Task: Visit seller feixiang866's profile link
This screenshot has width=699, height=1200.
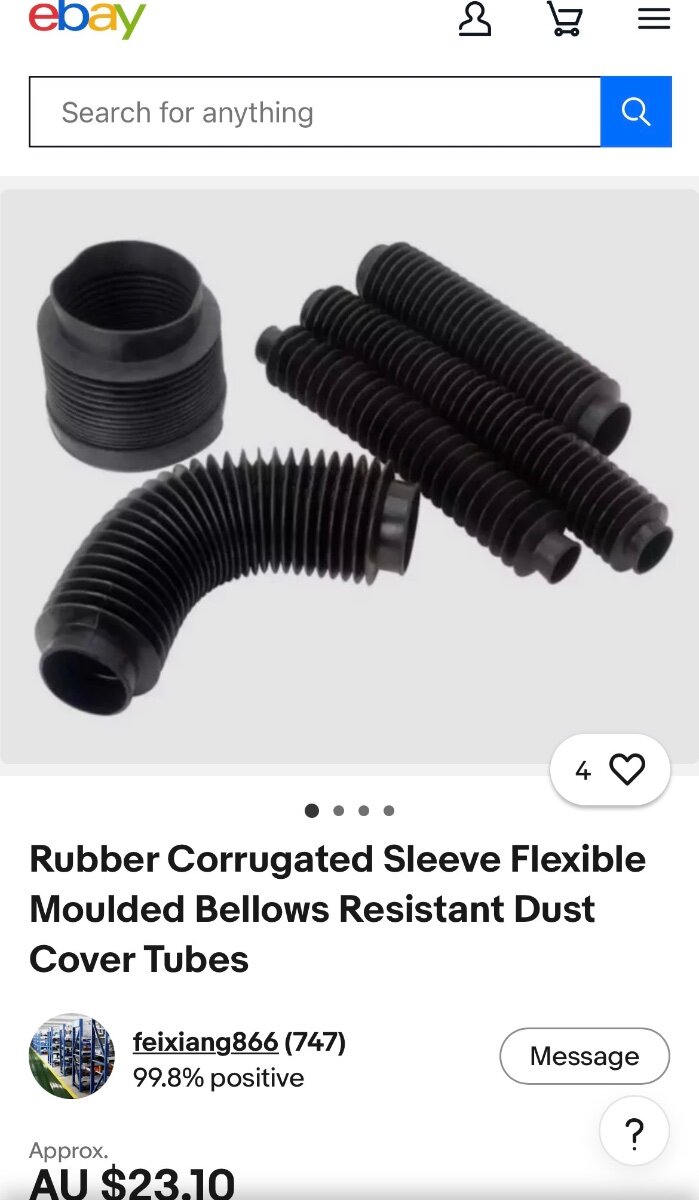Action: [x=205, y=1042]
